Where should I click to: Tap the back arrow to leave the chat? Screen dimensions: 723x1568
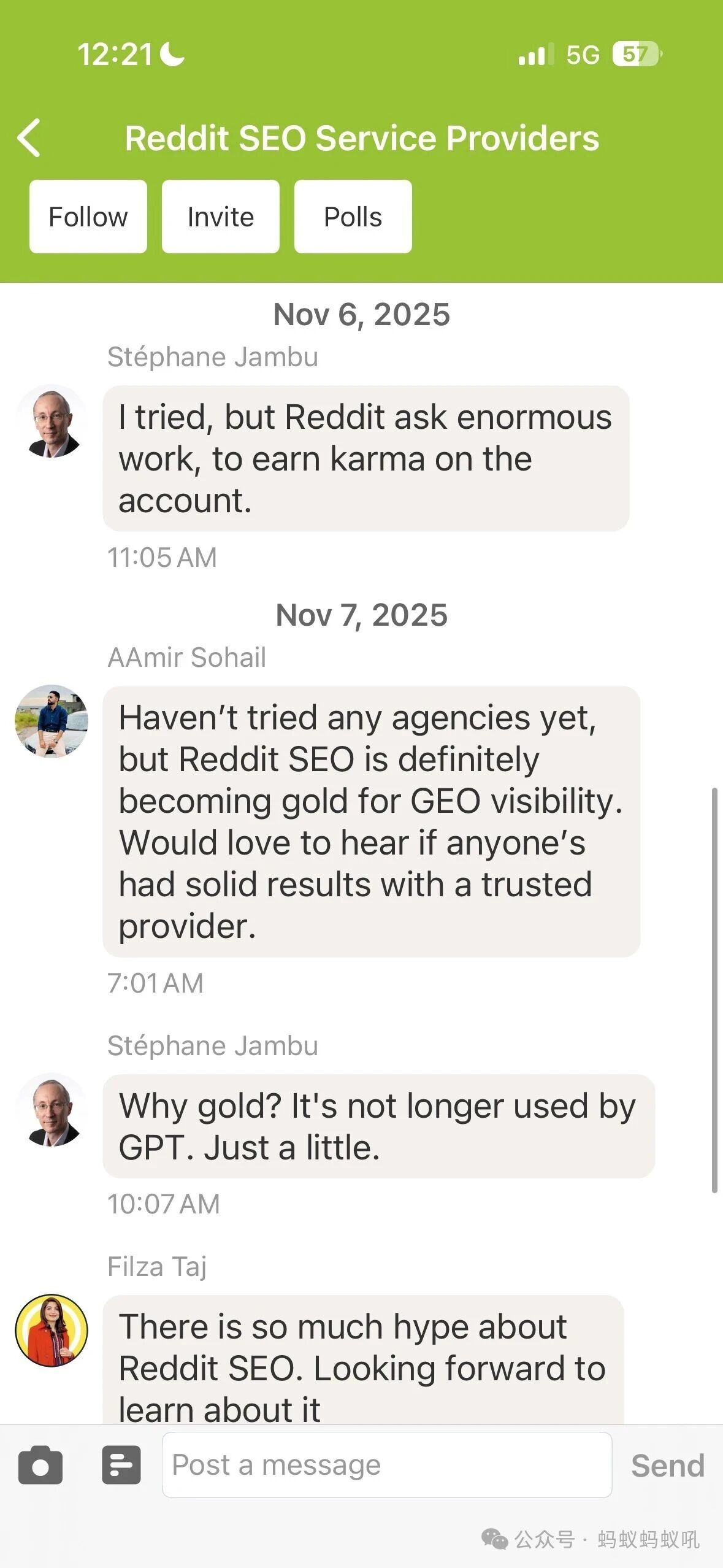pos(29,137)
